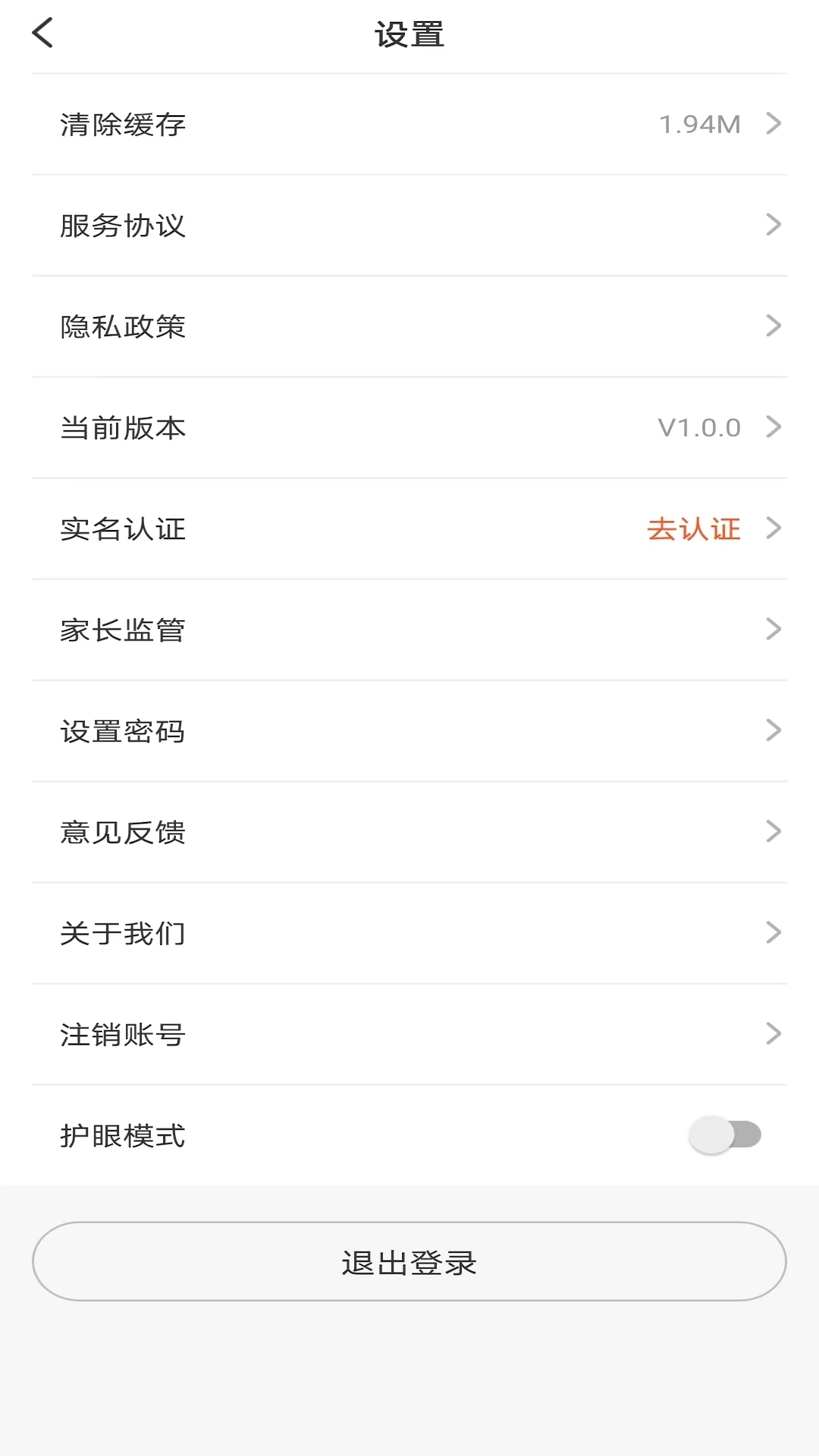
Task: Click the arrow next to 意见反馈
Action: (773, 830)
